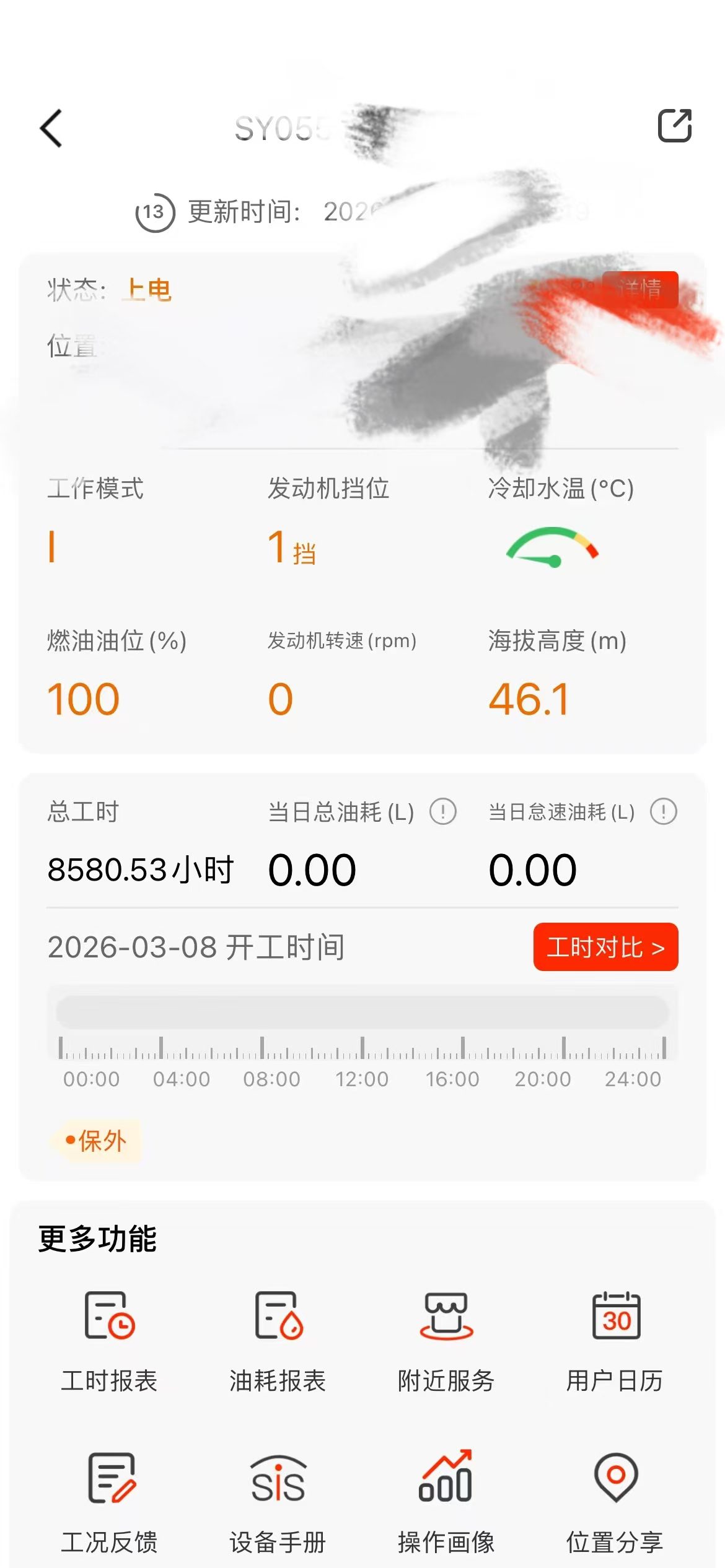Open 工时对比 work-hours comparison
The height and width of the screenshot is (1568, 725).
tap(605, 947)
